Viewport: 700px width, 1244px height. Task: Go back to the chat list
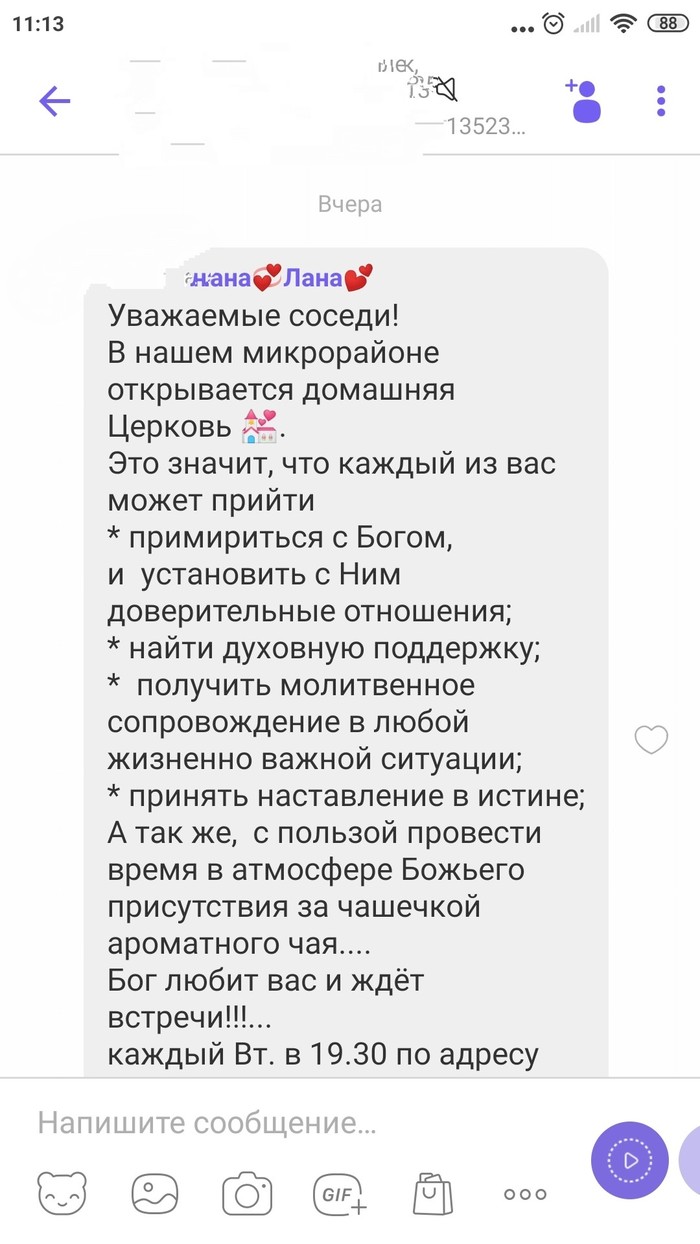coord(54,101)
